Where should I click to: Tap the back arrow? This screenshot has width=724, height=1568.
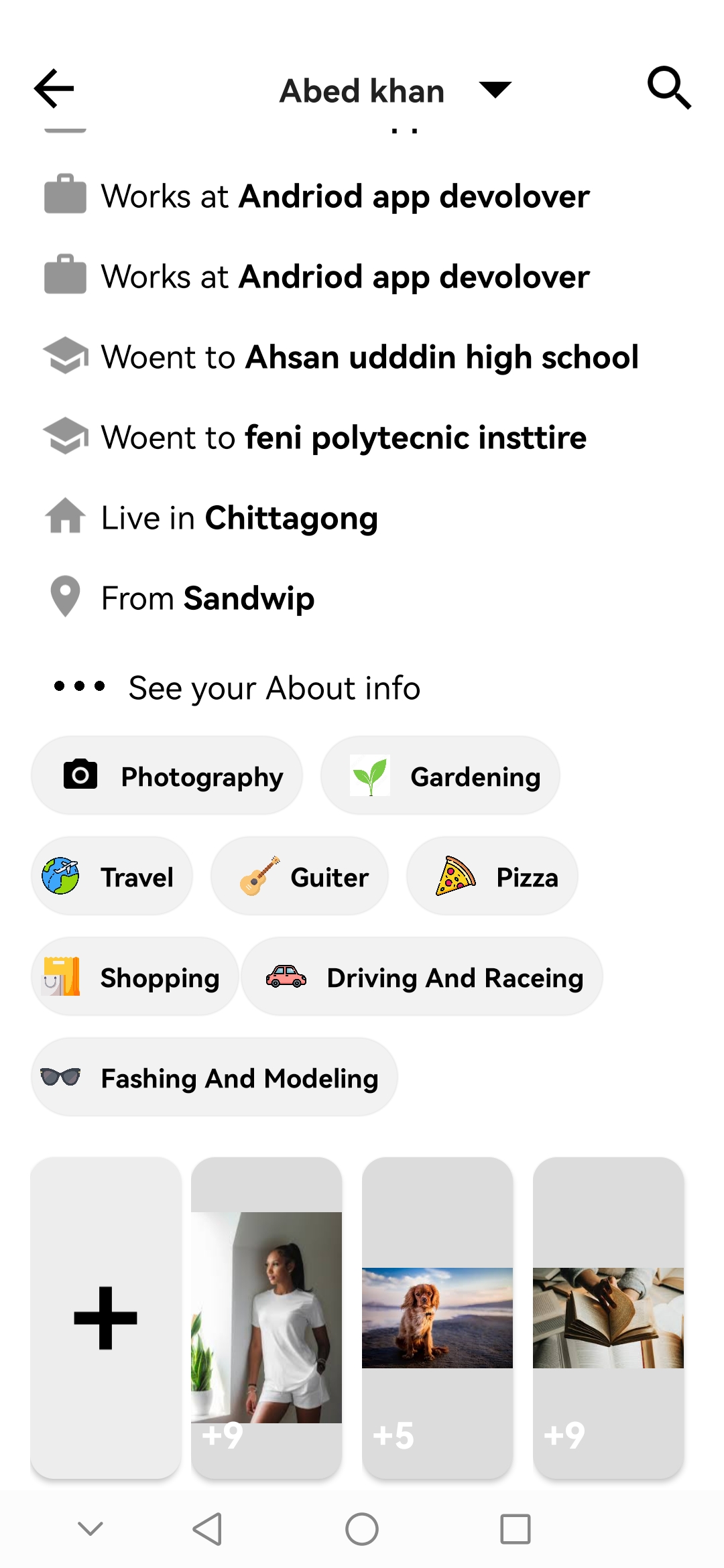[x=52, y=88]
